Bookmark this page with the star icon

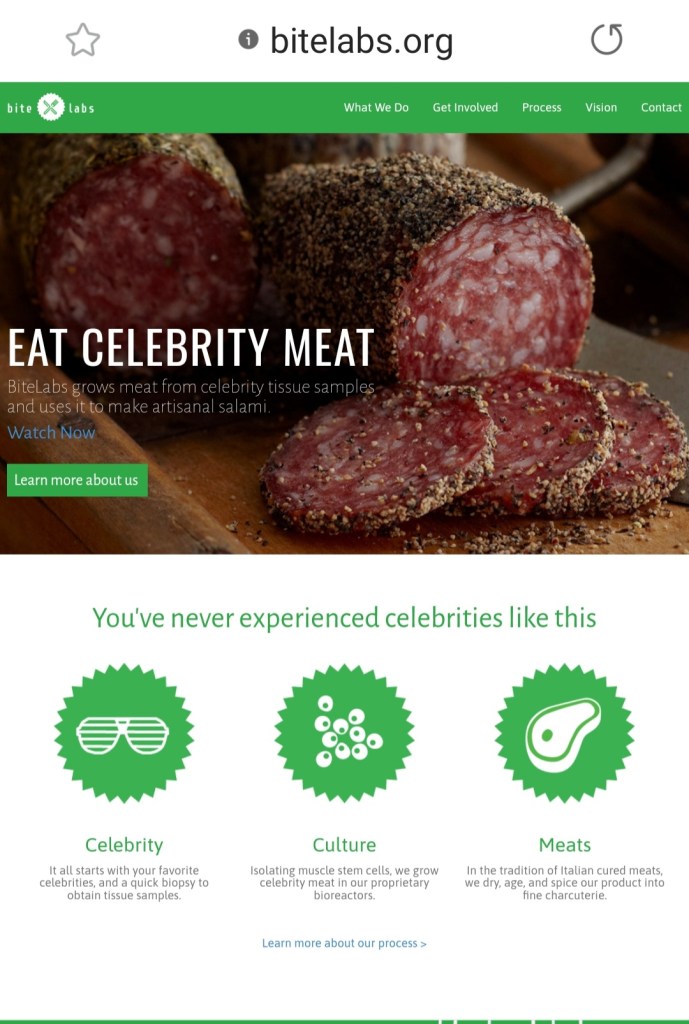83,40
